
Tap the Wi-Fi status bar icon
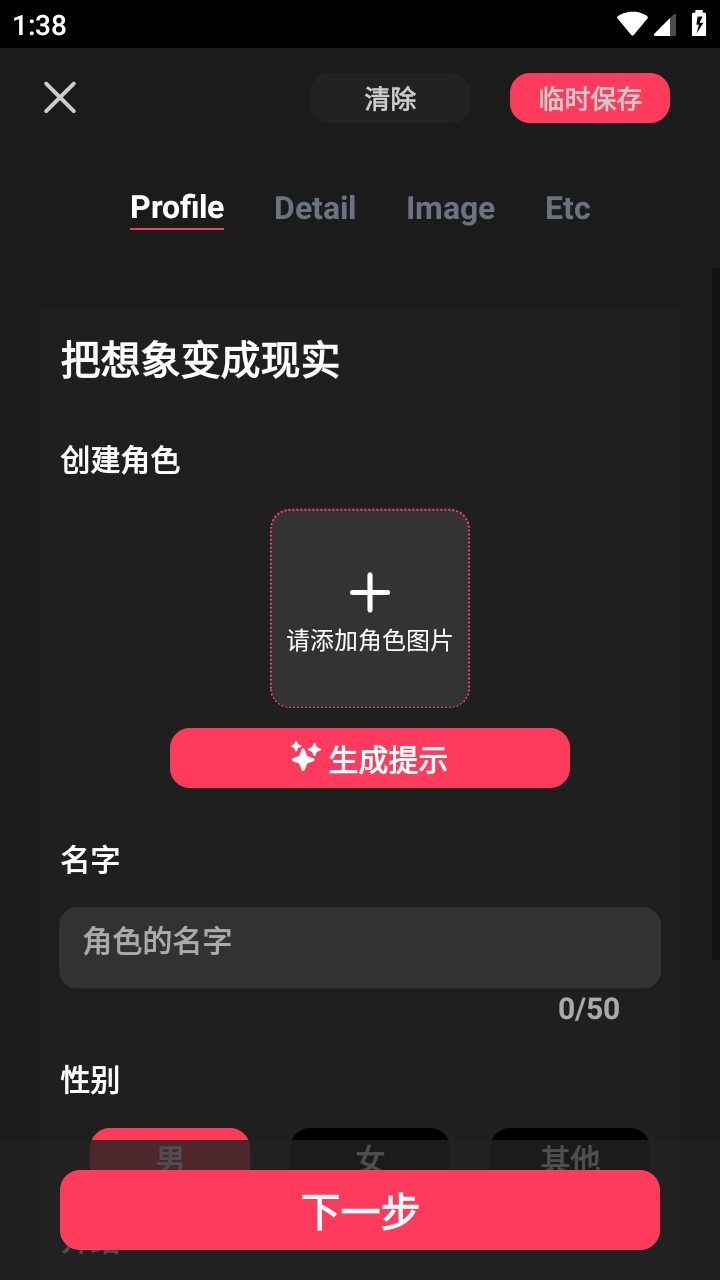[631, 25]
